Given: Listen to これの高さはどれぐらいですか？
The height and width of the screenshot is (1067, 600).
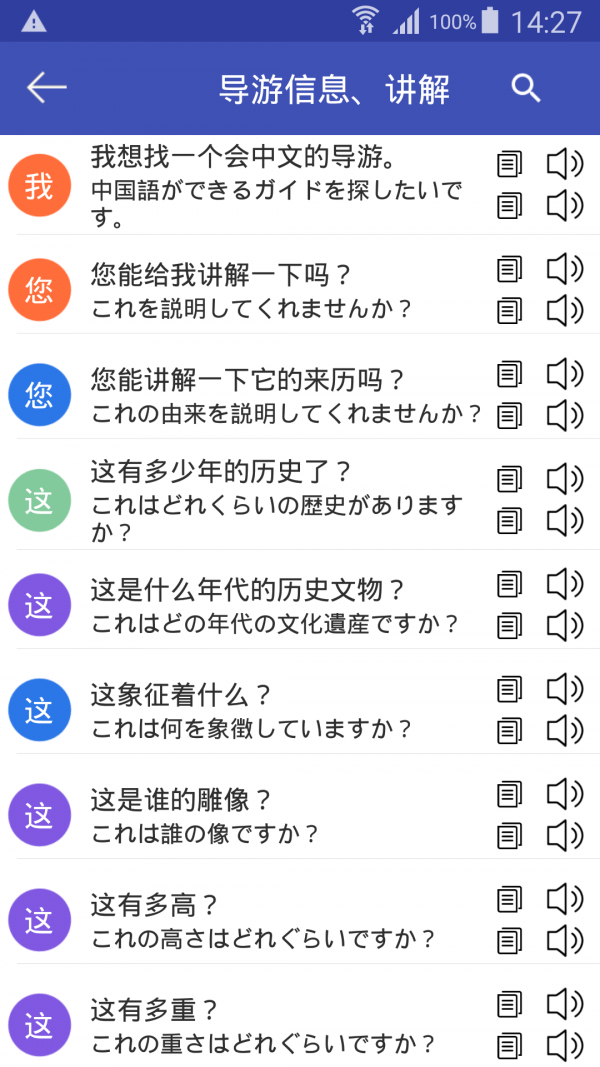Looking at the screenshot, I should 564,940.
